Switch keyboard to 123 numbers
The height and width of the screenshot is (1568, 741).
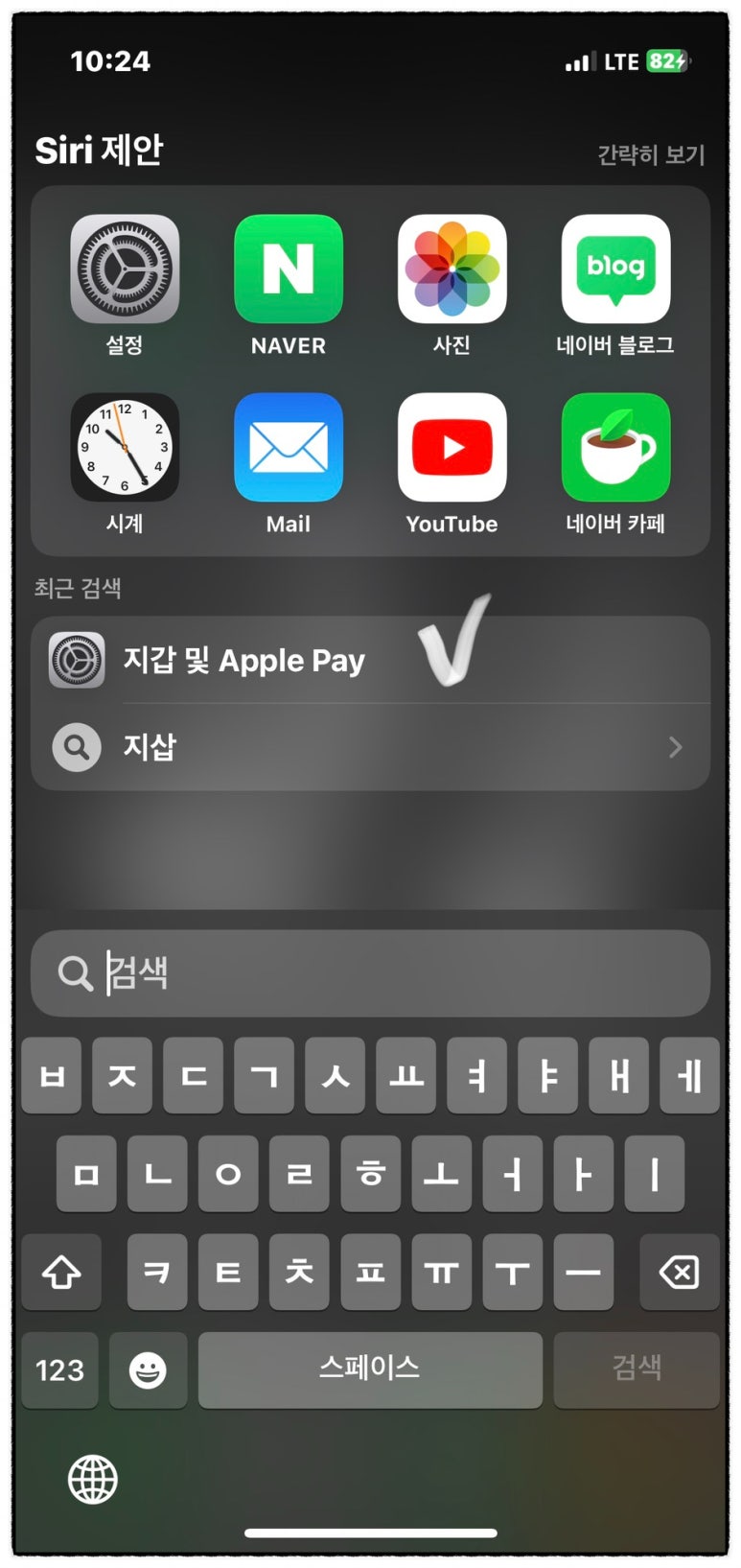tap(59, 1370)
